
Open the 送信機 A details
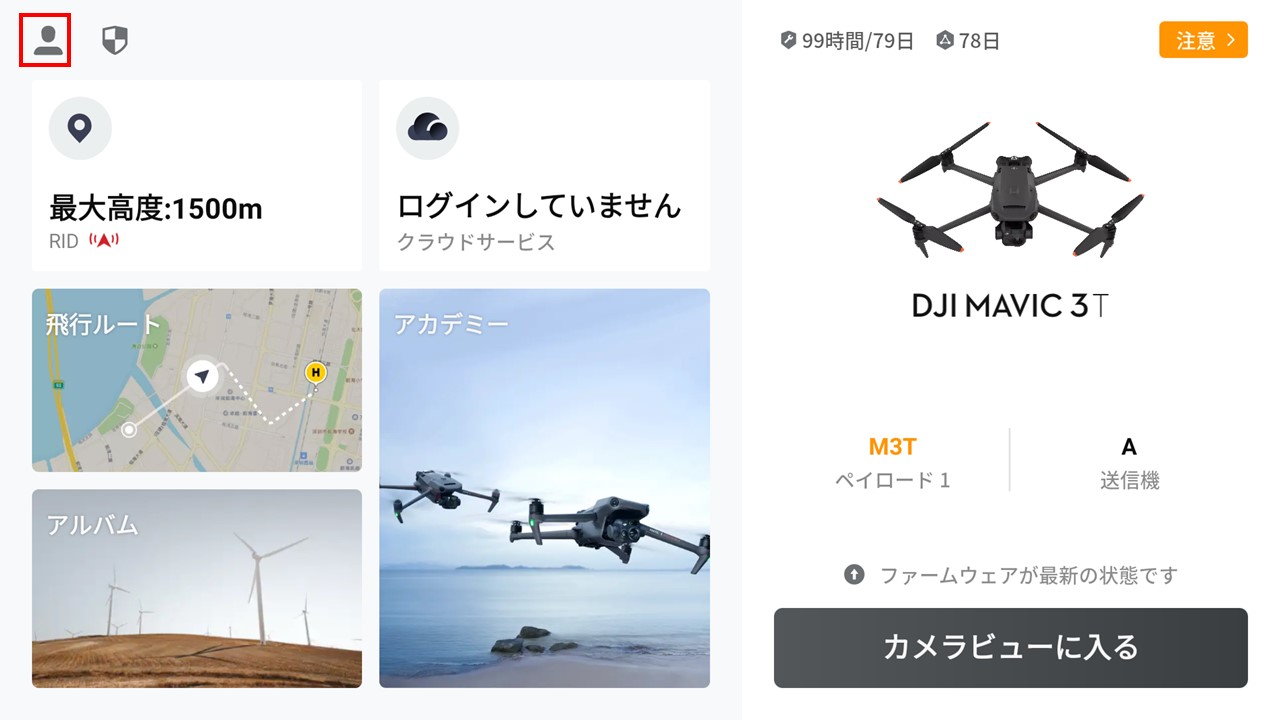(x=1129, y=462)
